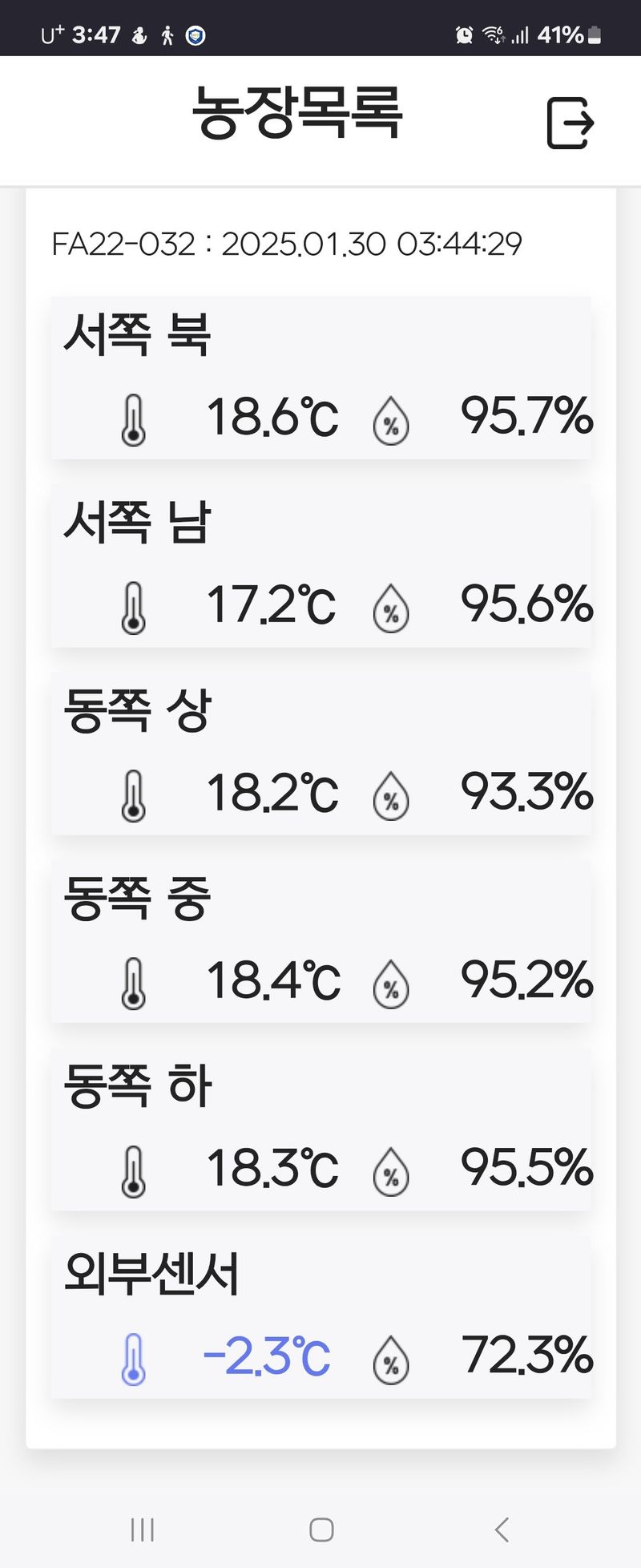Go back with the system back button
Image resolution: width=641 pixels, height=1568 pixels.
(502, 1530)
